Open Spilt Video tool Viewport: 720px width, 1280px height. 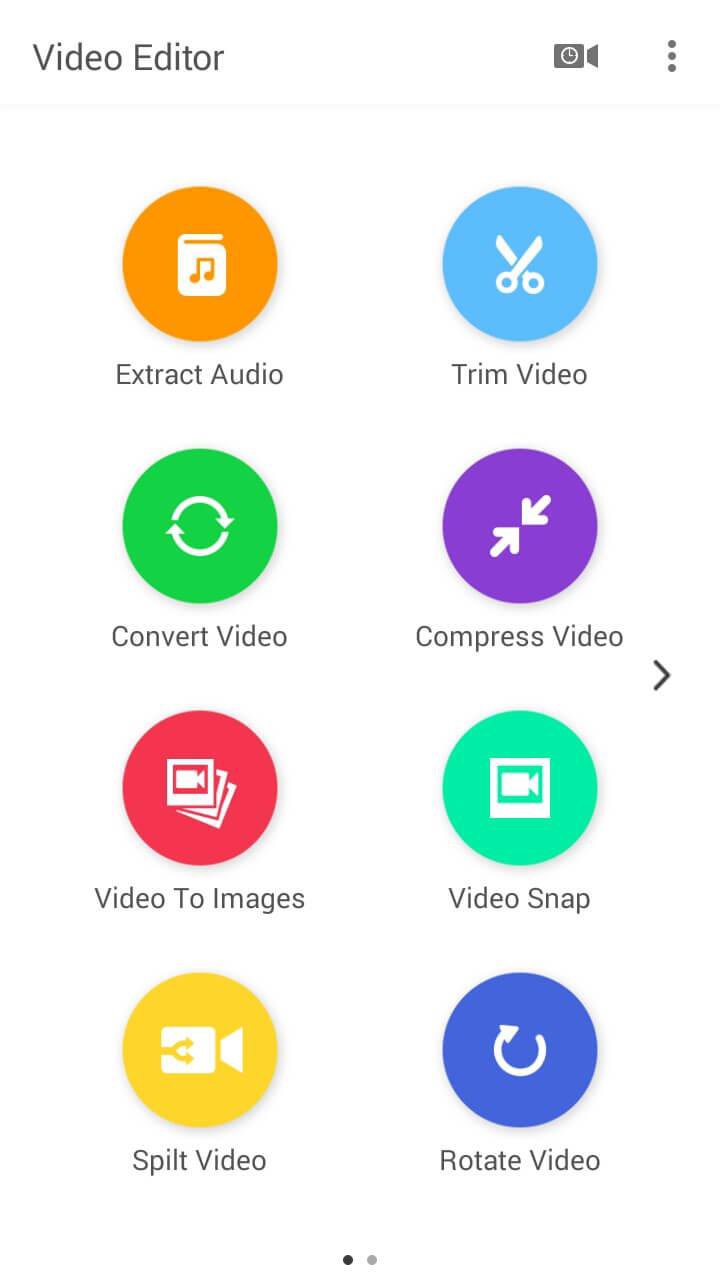[200, 1050]
